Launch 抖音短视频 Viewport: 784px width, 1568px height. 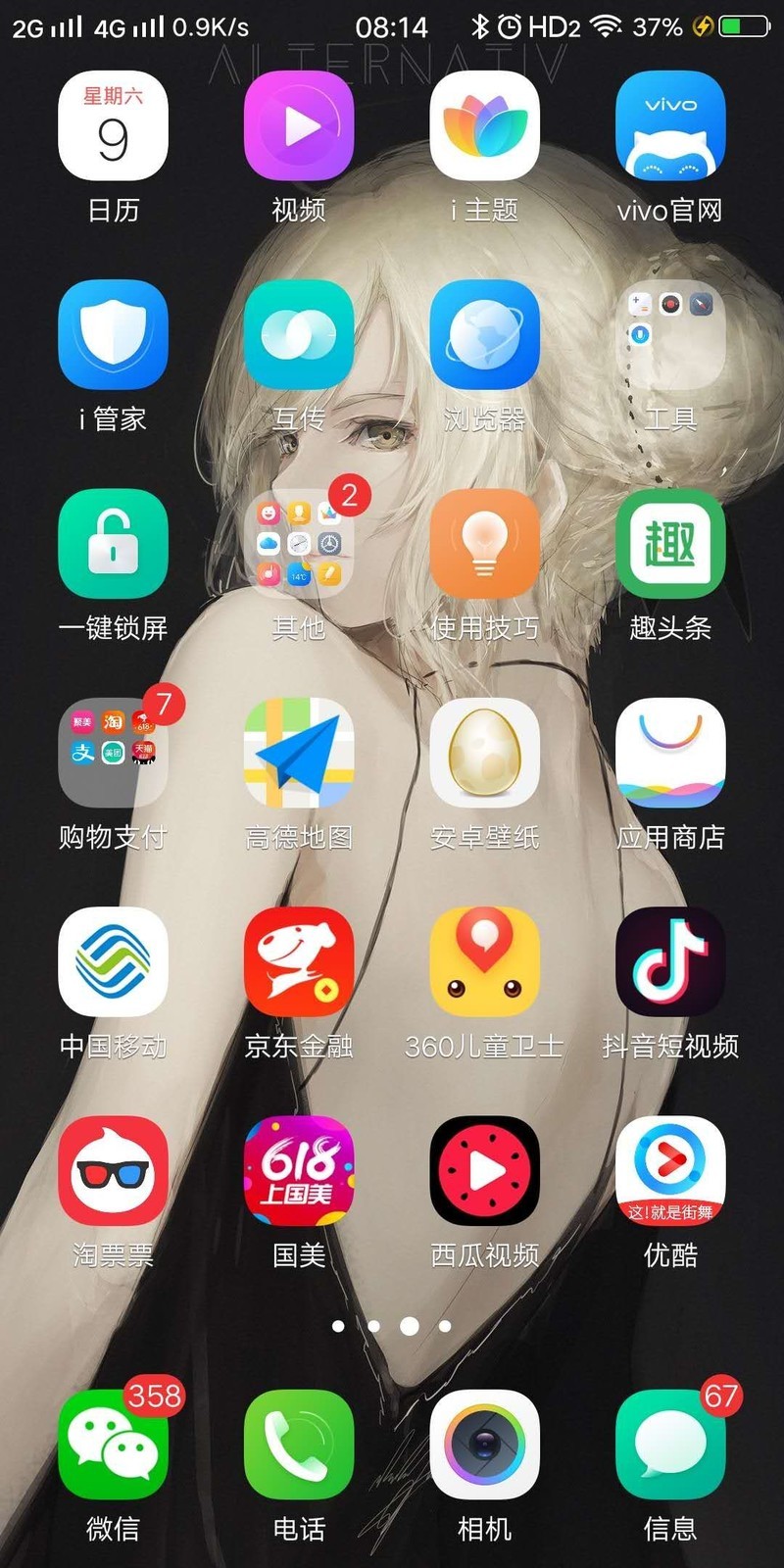point(670,961)
